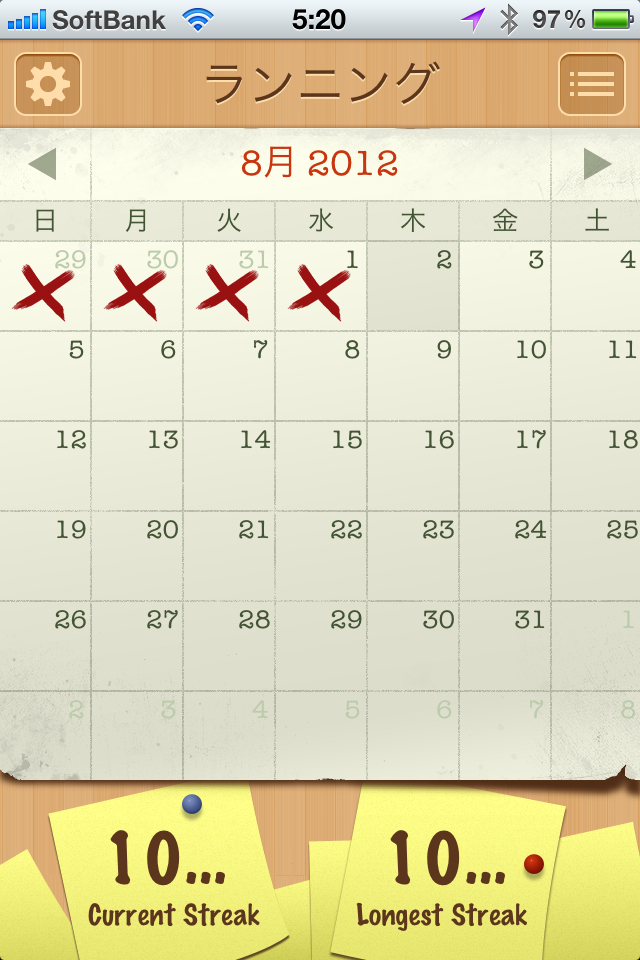640x960 pixels.
Task: Open the settings gear icon
Action: pyautogui.click(x=47, y=84)
